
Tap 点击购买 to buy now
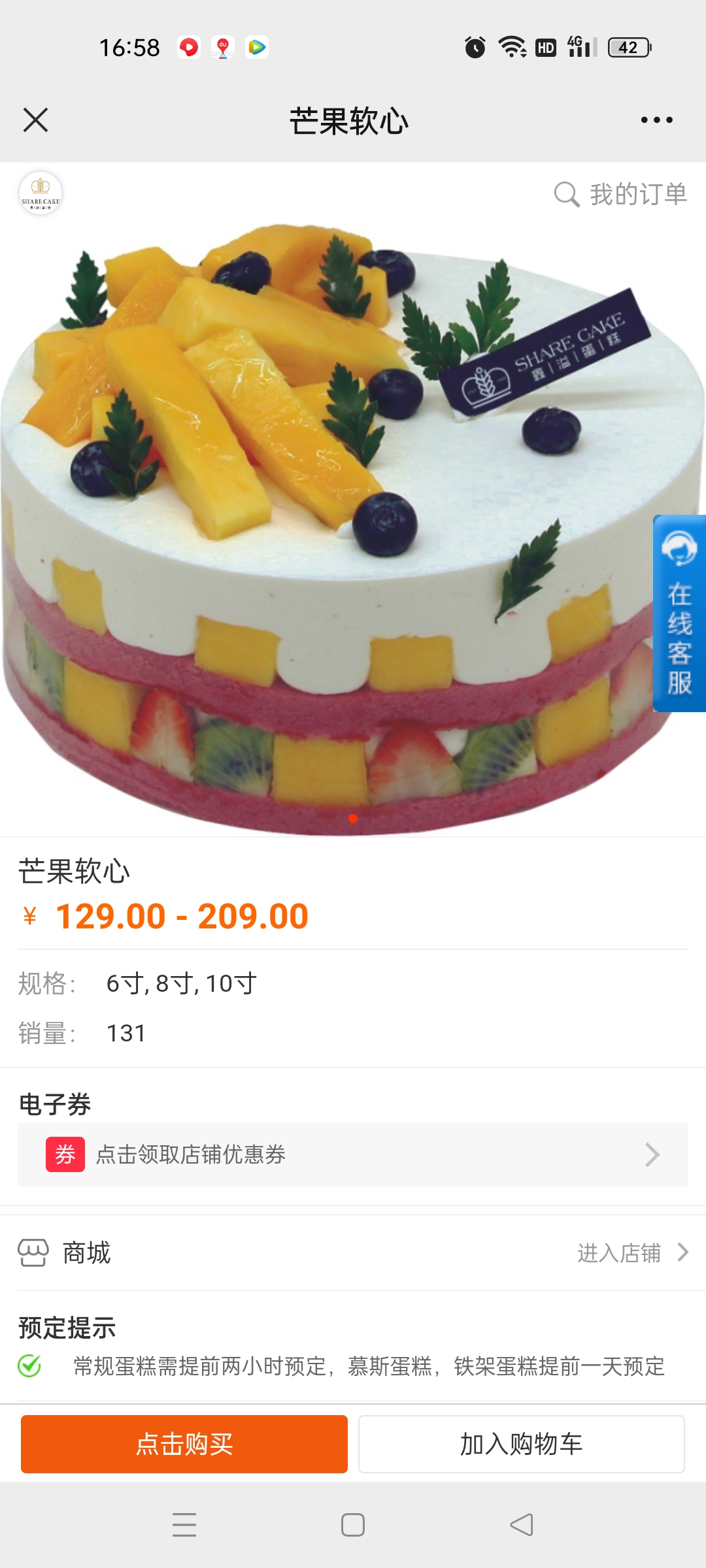pos(184,1444)
